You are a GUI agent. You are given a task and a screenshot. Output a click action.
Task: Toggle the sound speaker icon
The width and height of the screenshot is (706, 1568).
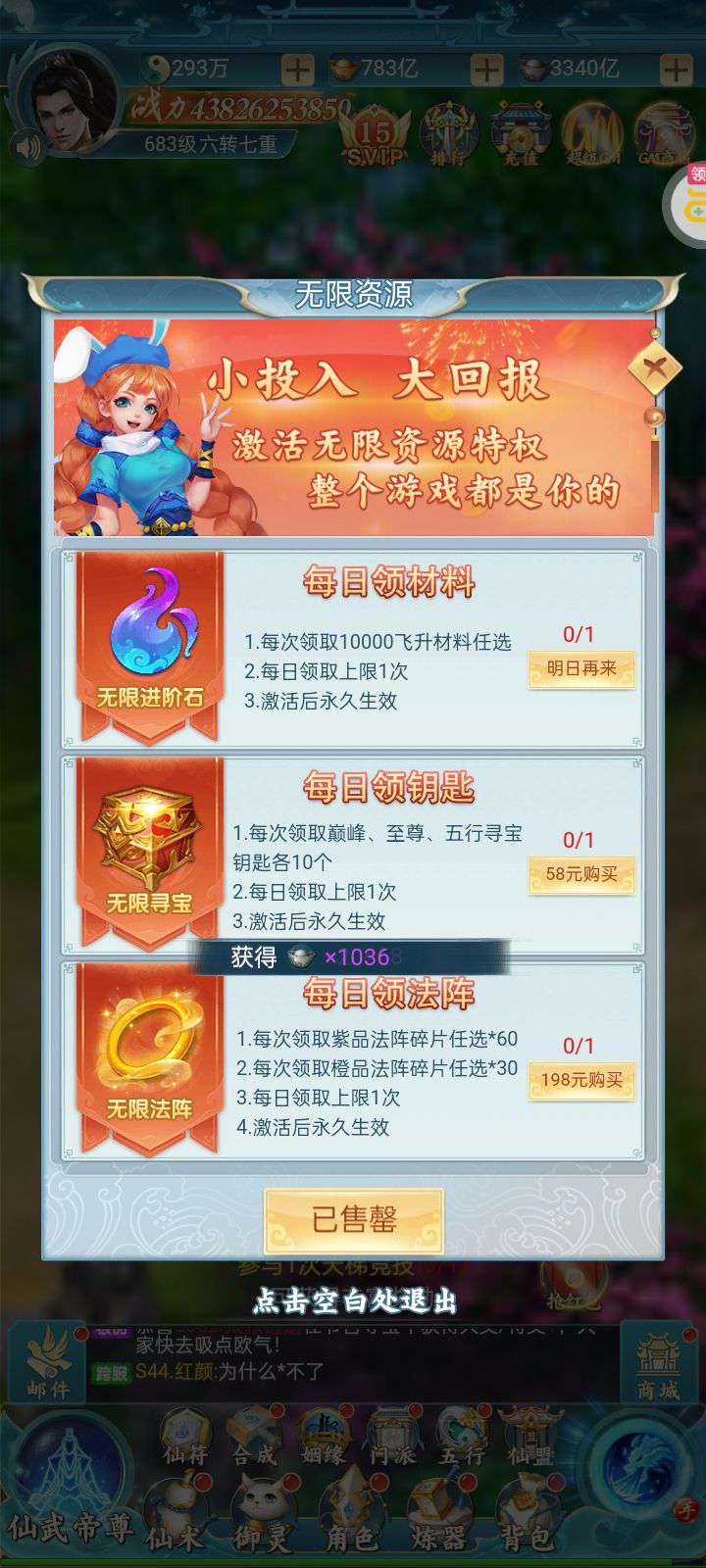coord(27,148)
